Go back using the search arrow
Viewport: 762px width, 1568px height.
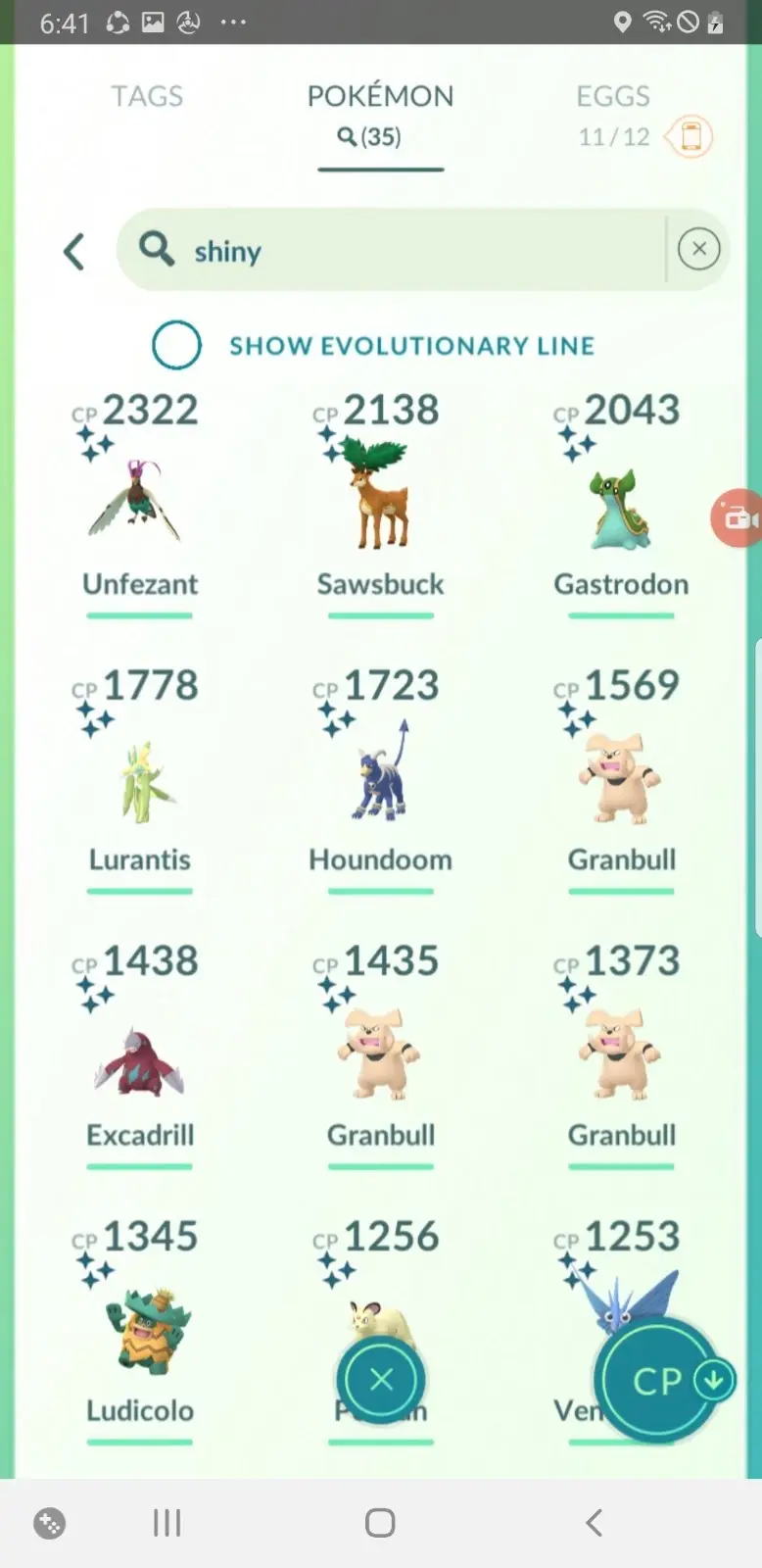[74, 251]
